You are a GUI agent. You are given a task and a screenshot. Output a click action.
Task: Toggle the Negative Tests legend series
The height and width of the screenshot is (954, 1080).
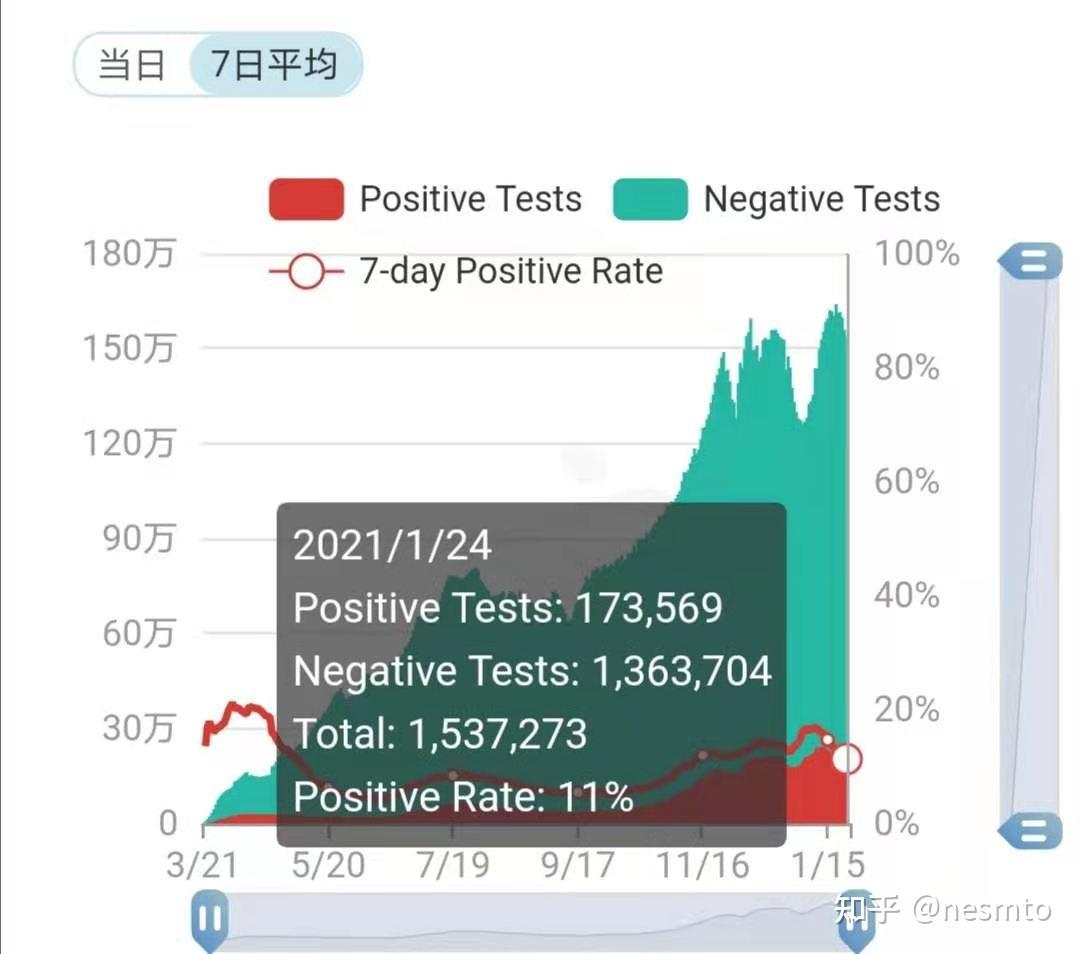coord(776,199)
